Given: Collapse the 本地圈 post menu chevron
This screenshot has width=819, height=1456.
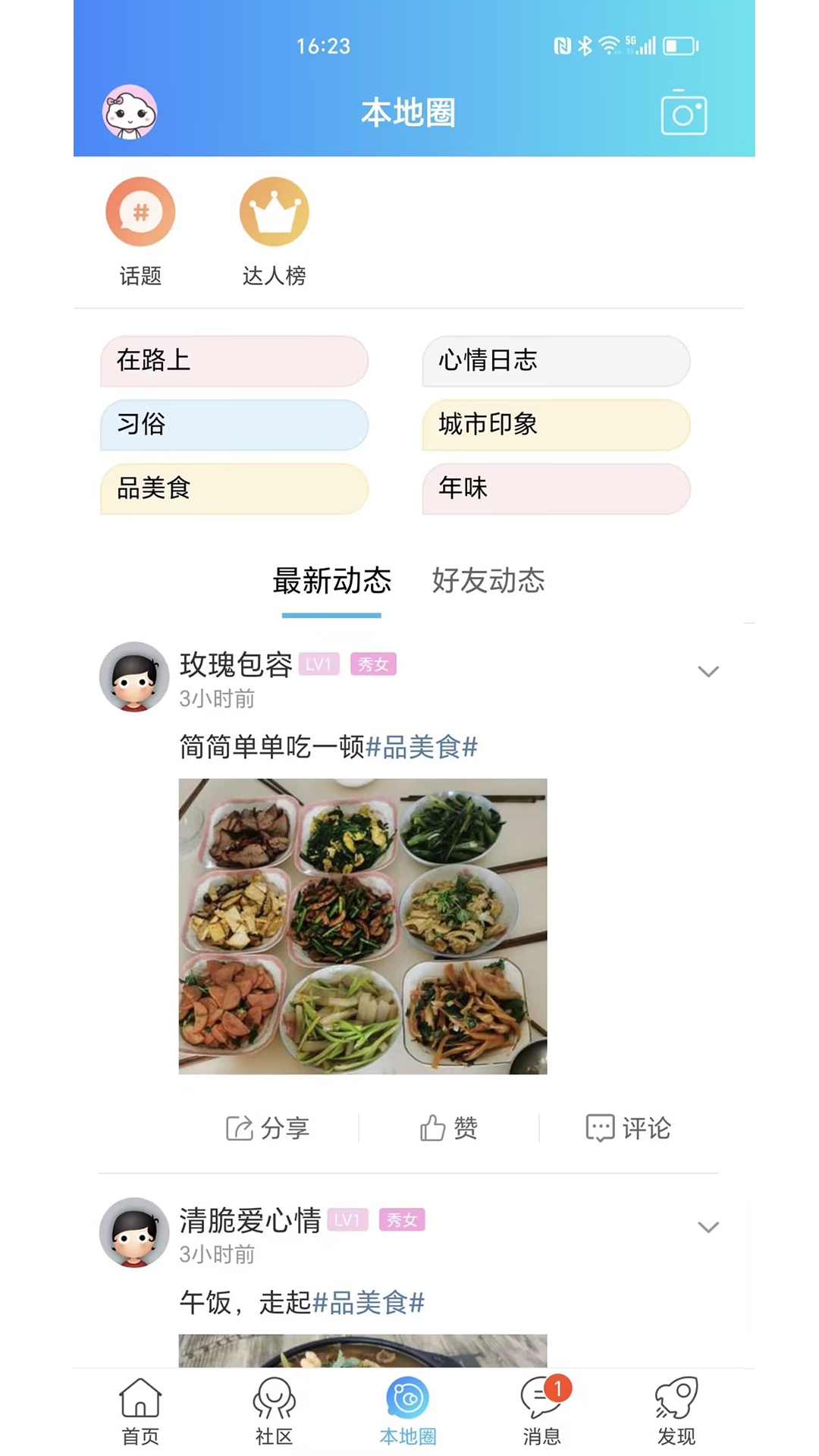Looking at the screenshot, I should click(708, 671).
